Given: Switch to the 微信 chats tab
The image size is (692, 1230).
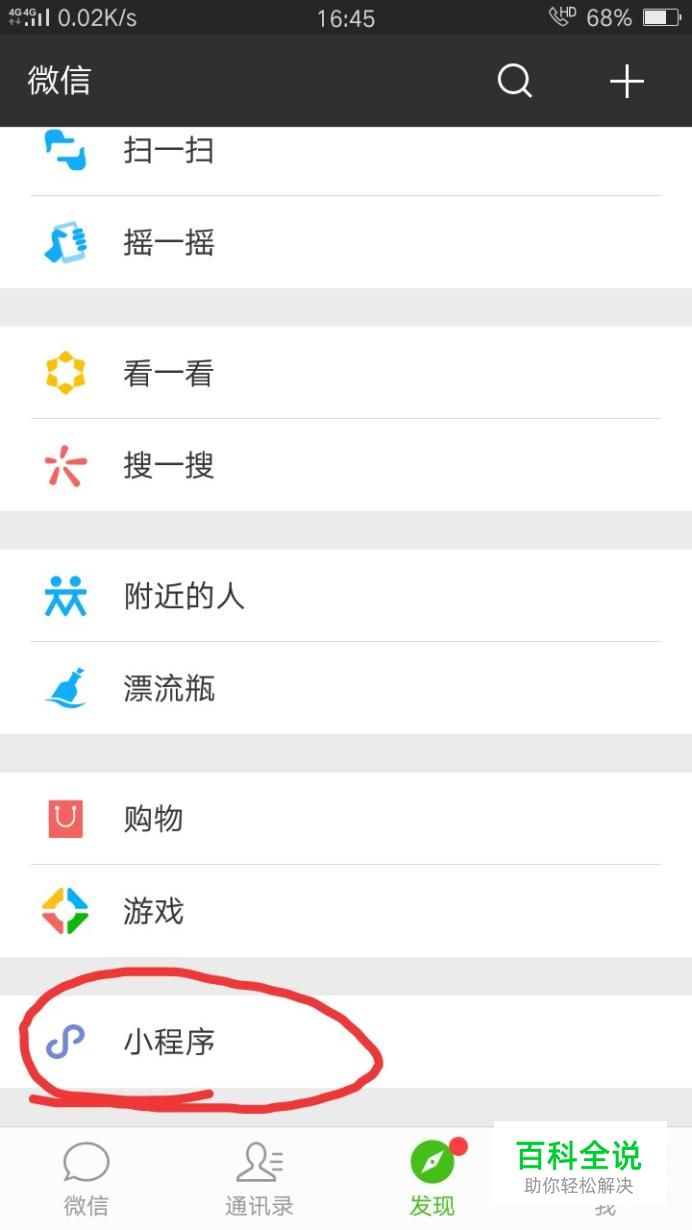Looking at the screenshot, I should coord(86,1180).
